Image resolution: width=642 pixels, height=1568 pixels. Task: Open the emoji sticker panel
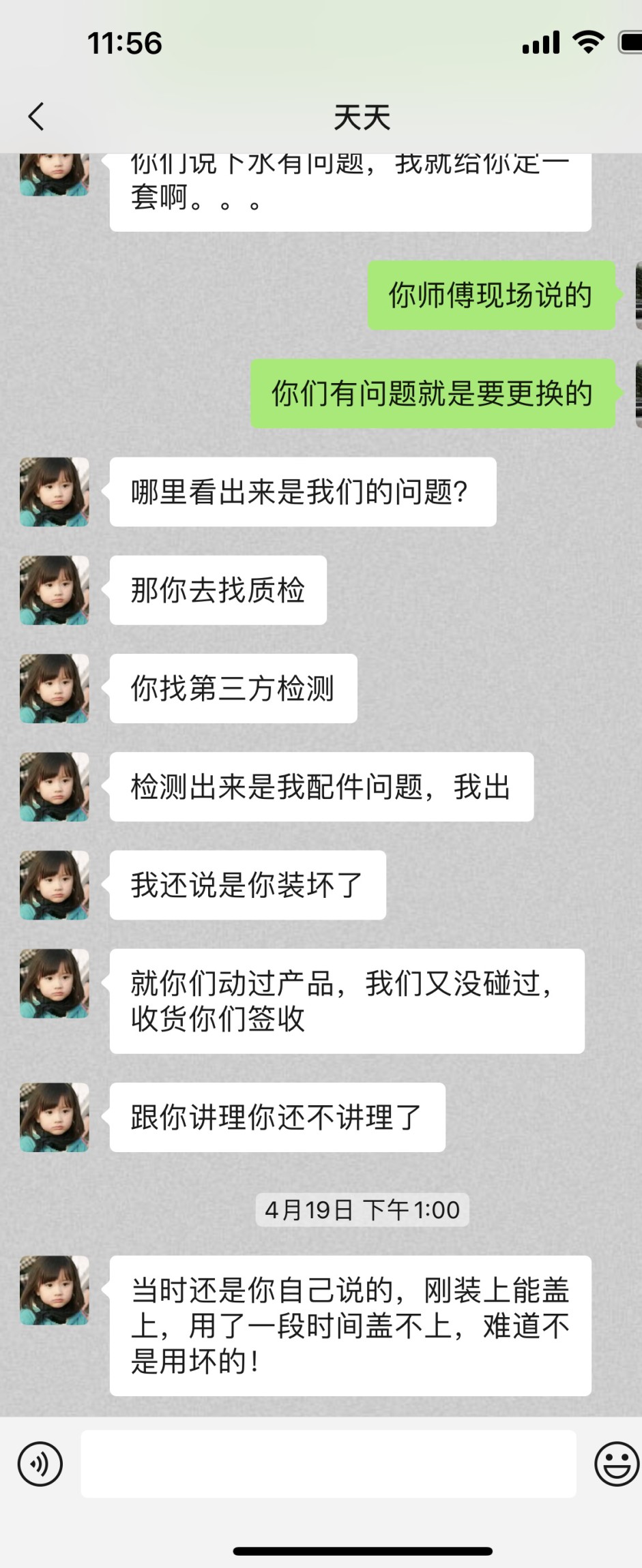[616, 1464]
